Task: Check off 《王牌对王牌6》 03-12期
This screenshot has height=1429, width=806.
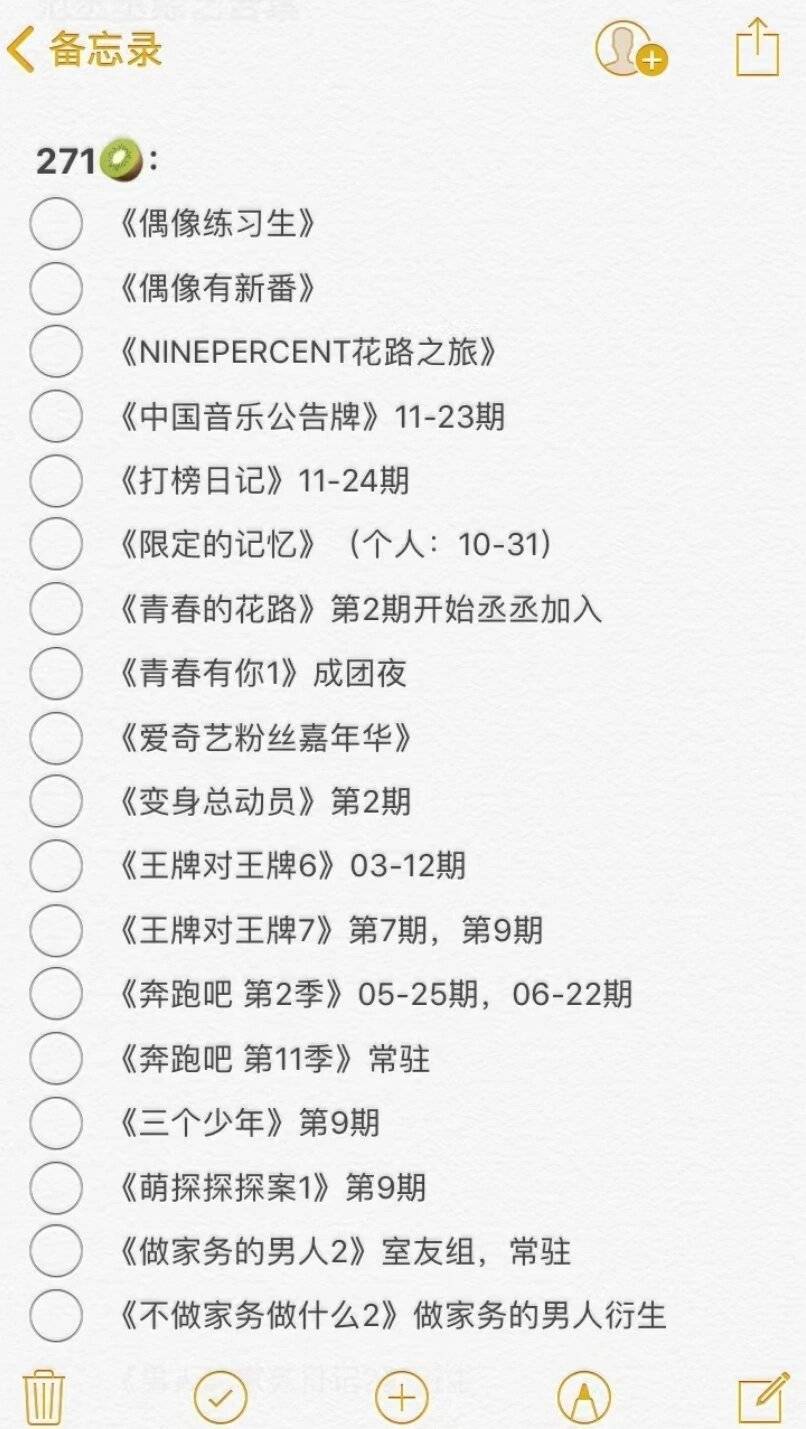Action: point(56,866)
